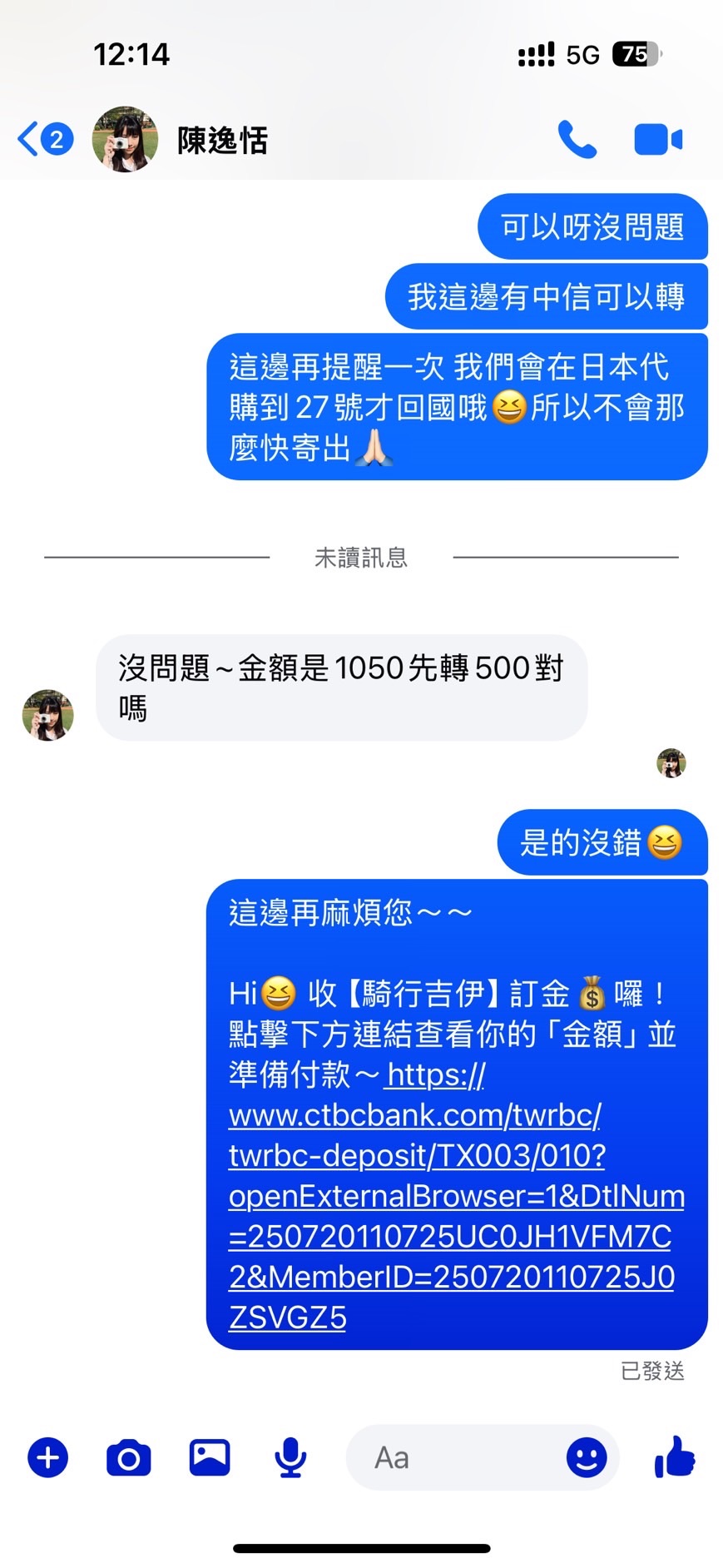This screenshot has height=1568, width=723.
Task: Open the photo gallery picker
Action: pyautogui.click(x=210, y=1457)
